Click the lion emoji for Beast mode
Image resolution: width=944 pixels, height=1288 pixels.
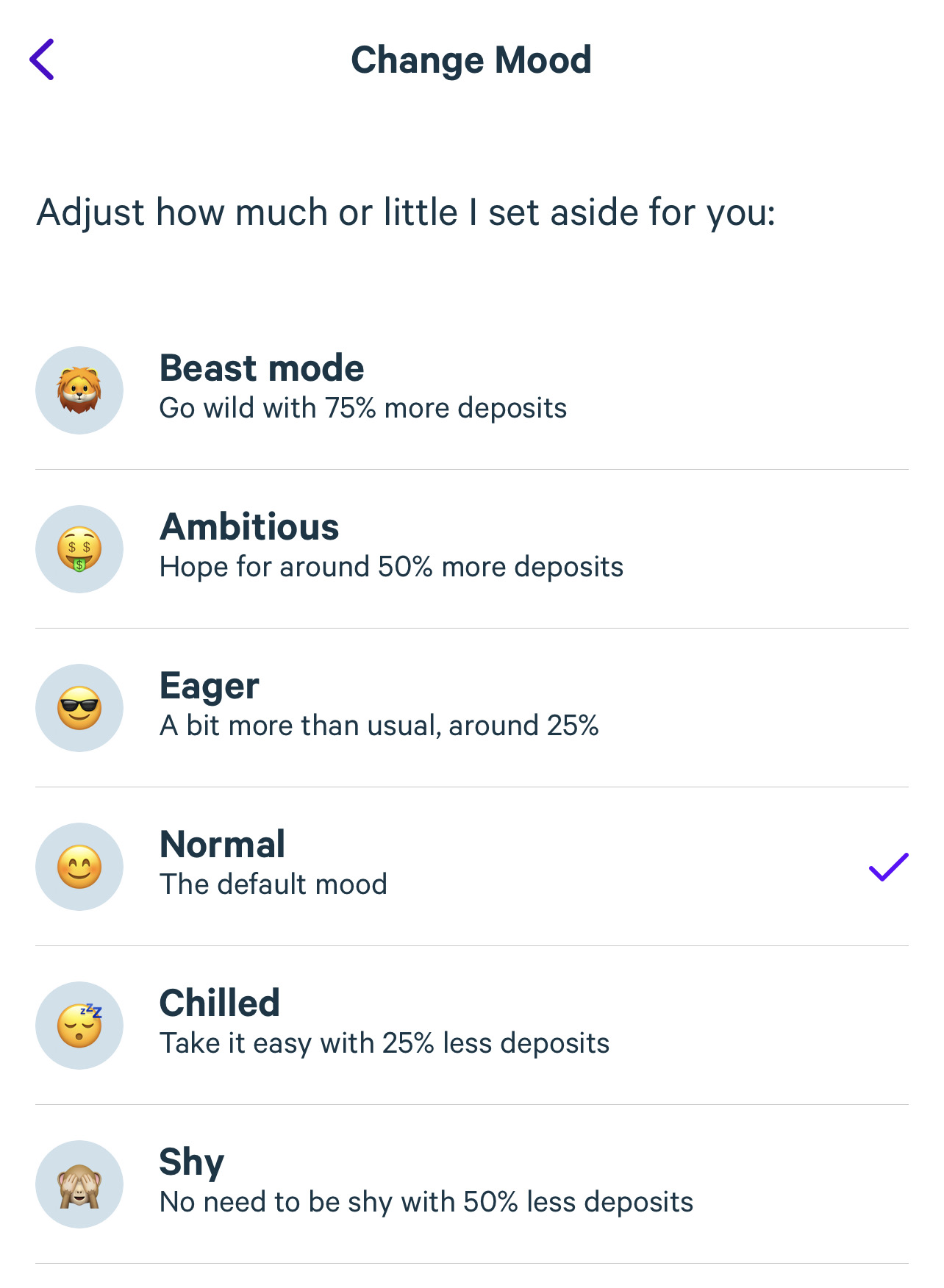pyautogui.click(x=79, y=390)
